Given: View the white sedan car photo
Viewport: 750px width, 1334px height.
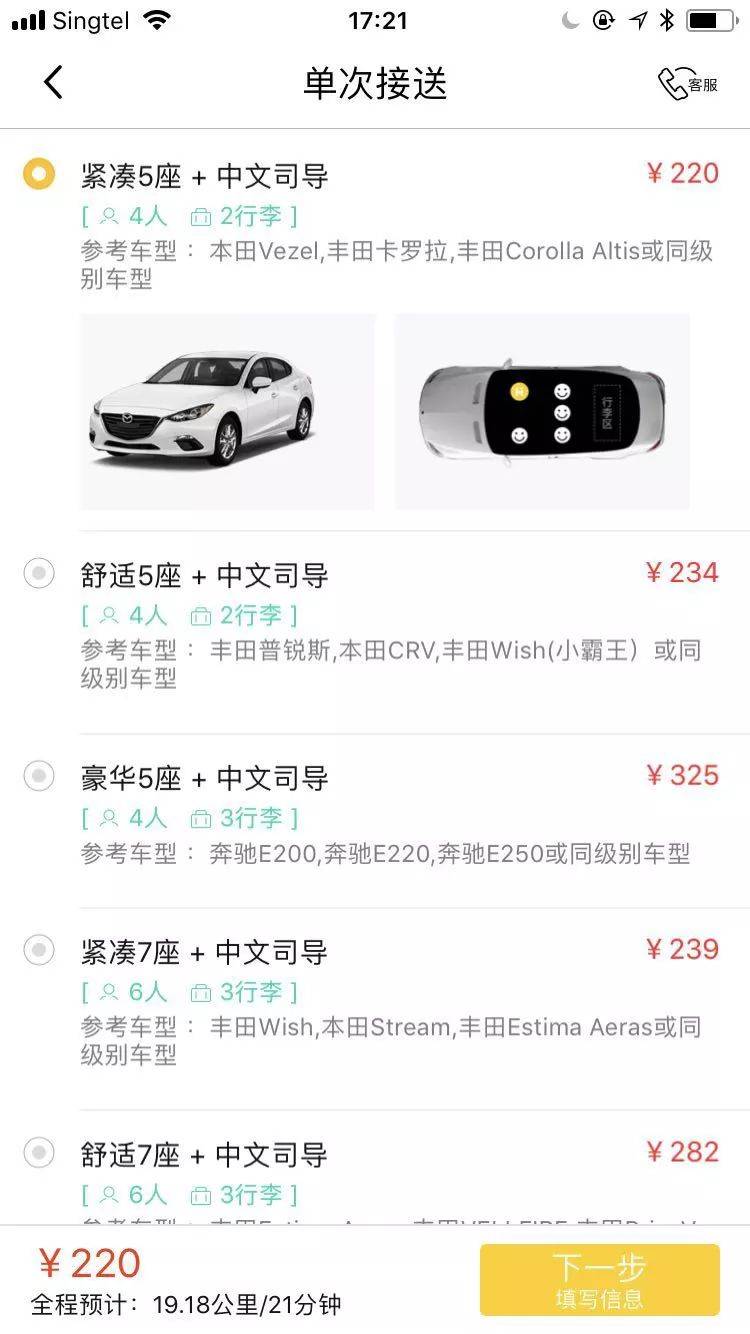Looking at the screenshot, I should 227,411.
